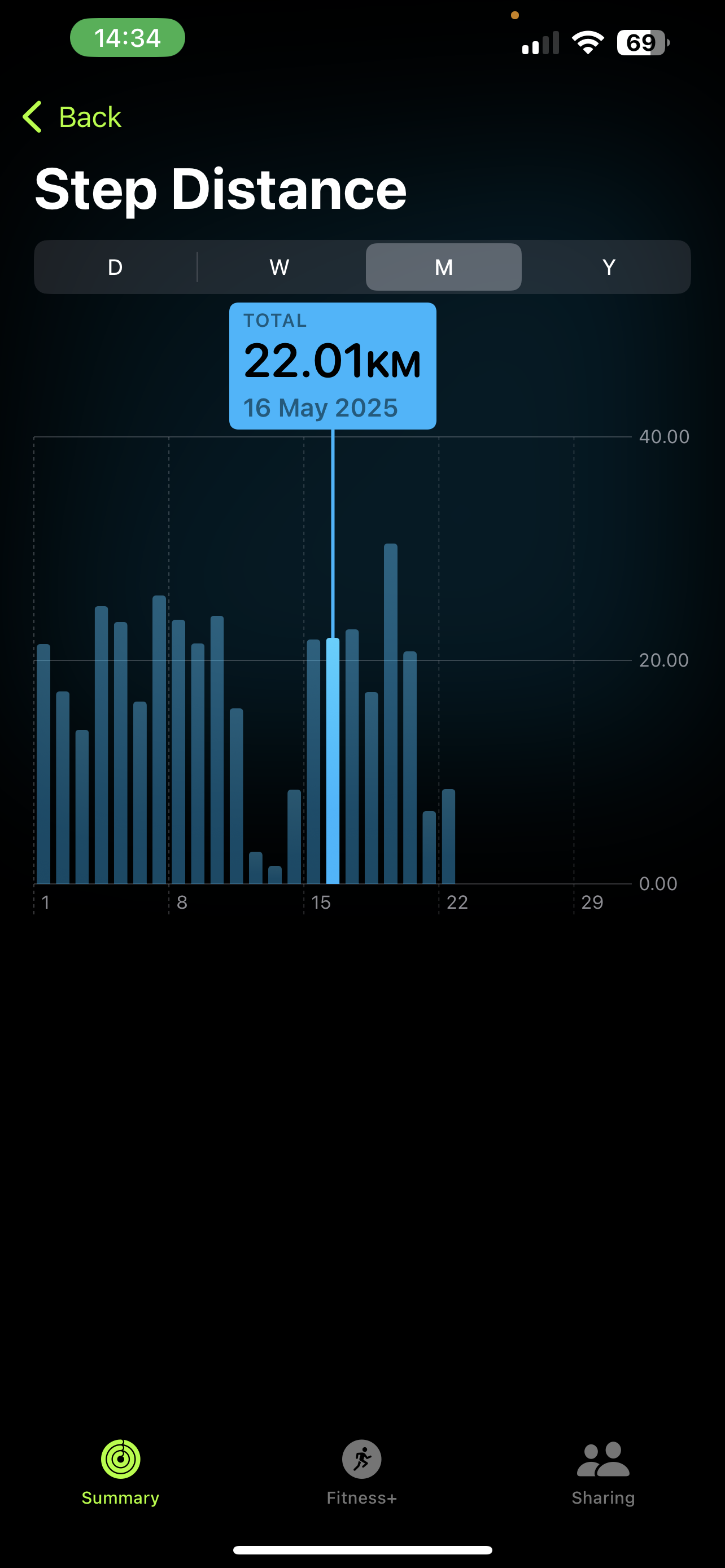This screenshot has height=1568, width=725.
Task: Open the Fitness+ tab
Action: pyautogui.click(x=361, y=1472)
